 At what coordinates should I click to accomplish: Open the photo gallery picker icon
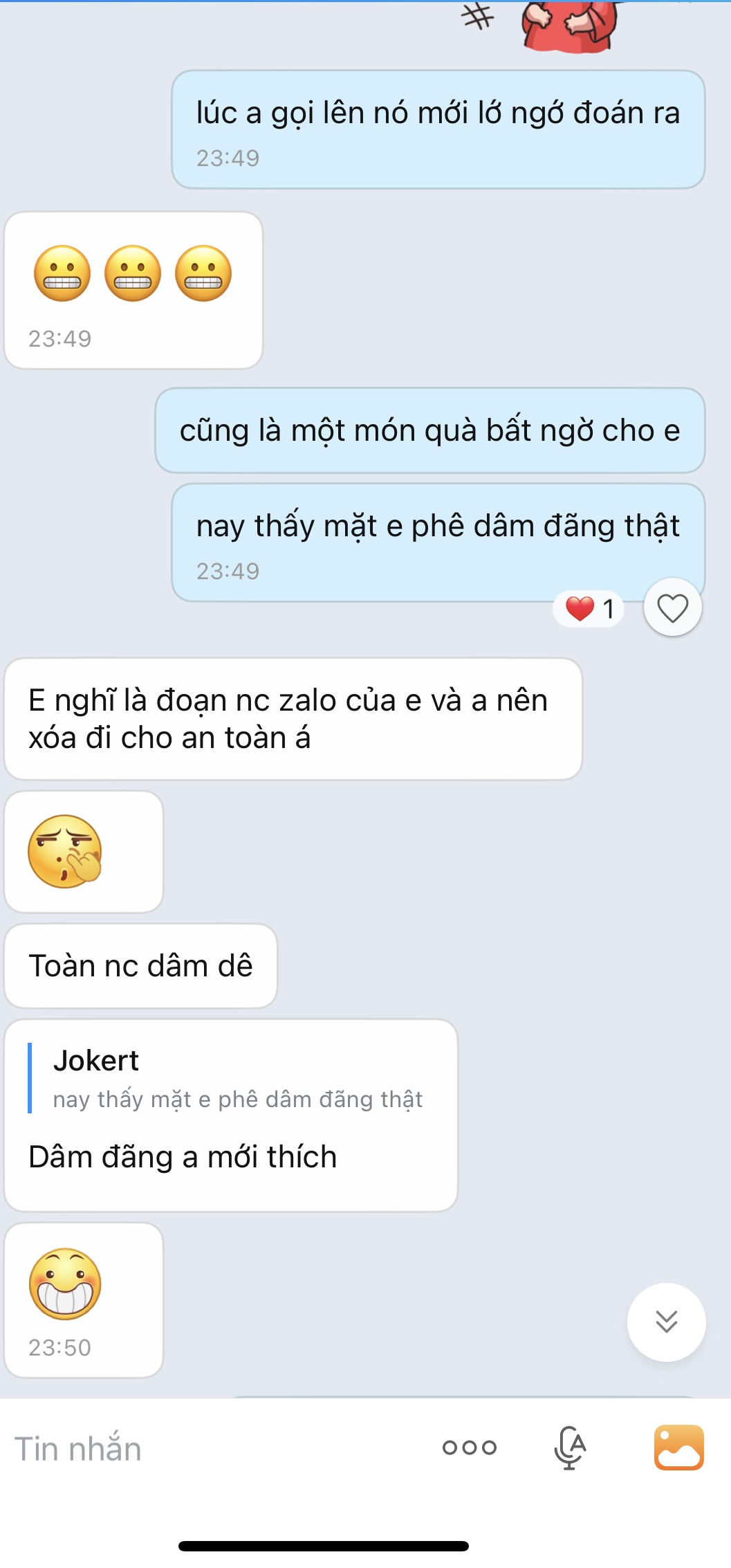pyautogui.click(x=678, y=1448)
